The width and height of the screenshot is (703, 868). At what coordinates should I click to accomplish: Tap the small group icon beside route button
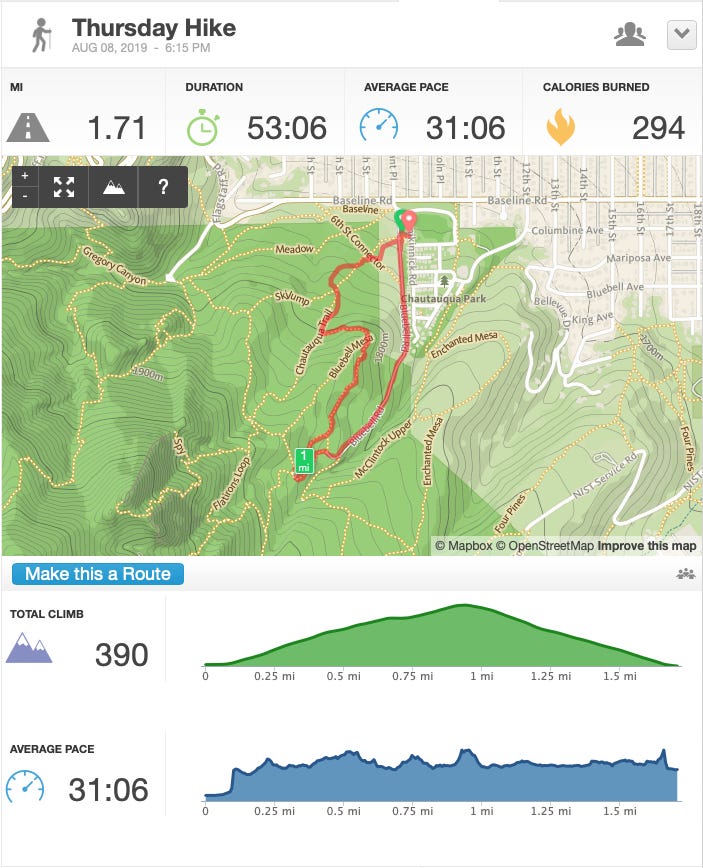point(686,574)
